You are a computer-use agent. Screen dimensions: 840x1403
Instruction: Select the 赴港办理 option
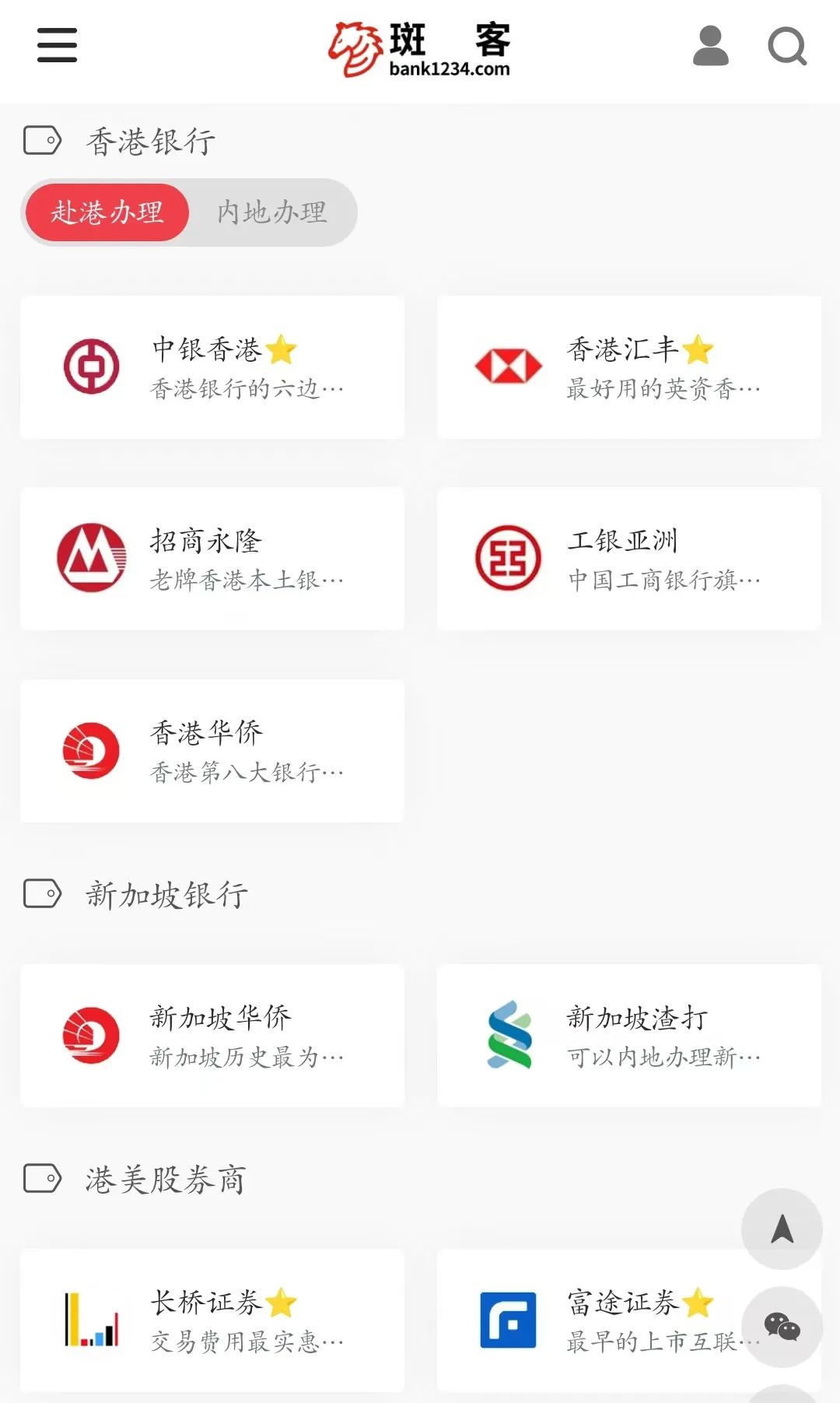pos(107,212)
